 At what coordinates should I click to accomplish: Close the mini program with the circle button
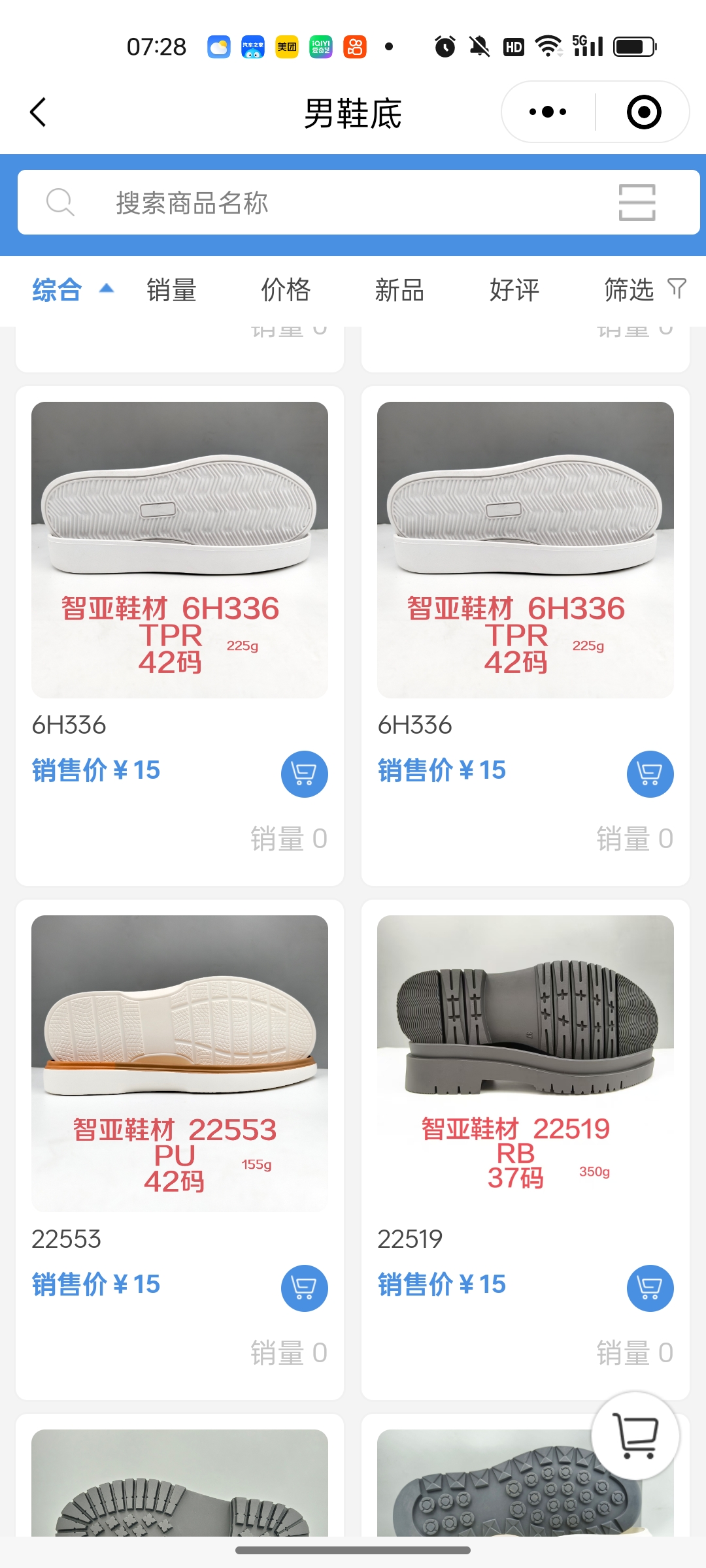[x=643, y=112]
